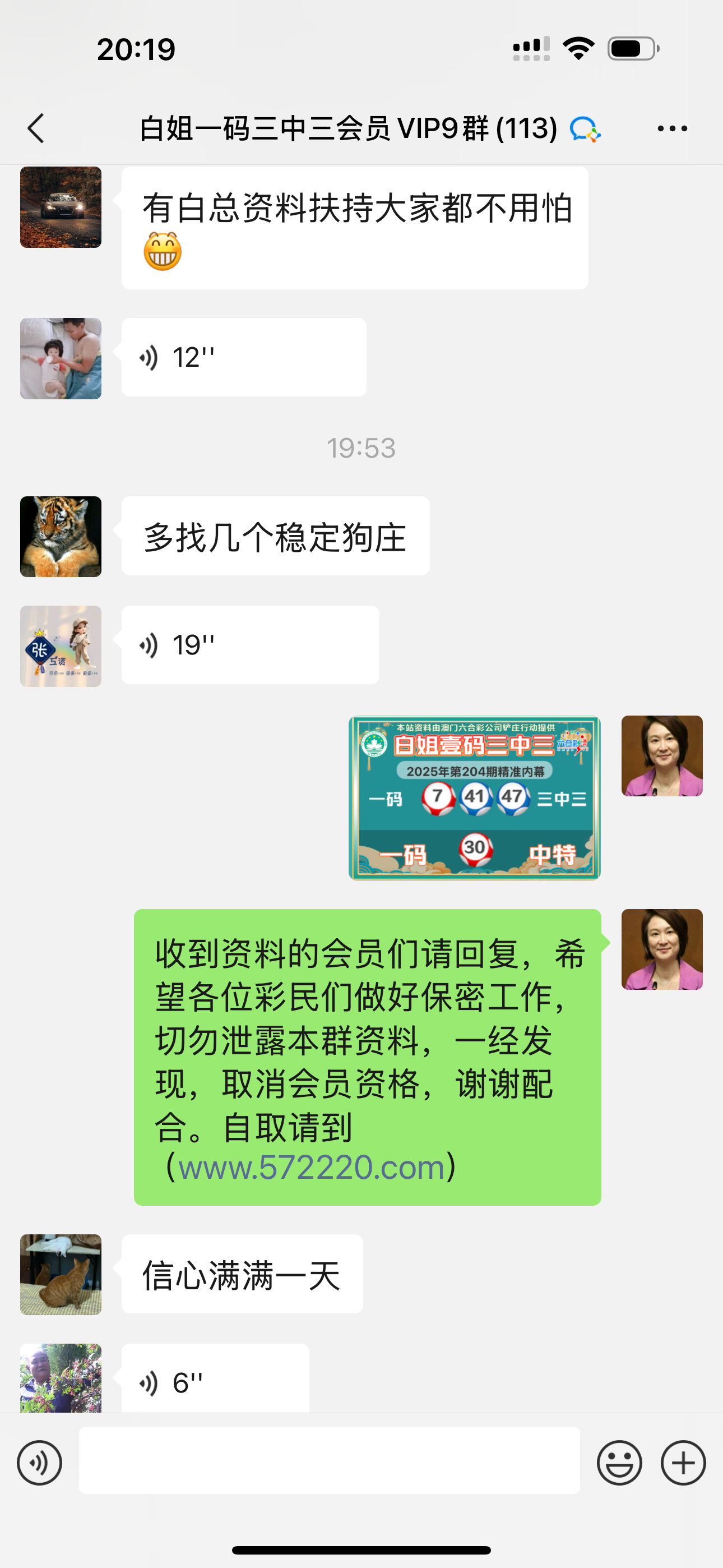The height and width of the screenshot is (1568, 723).
Task: Open the lottery numbers image message
Action: tap(474, 797)
